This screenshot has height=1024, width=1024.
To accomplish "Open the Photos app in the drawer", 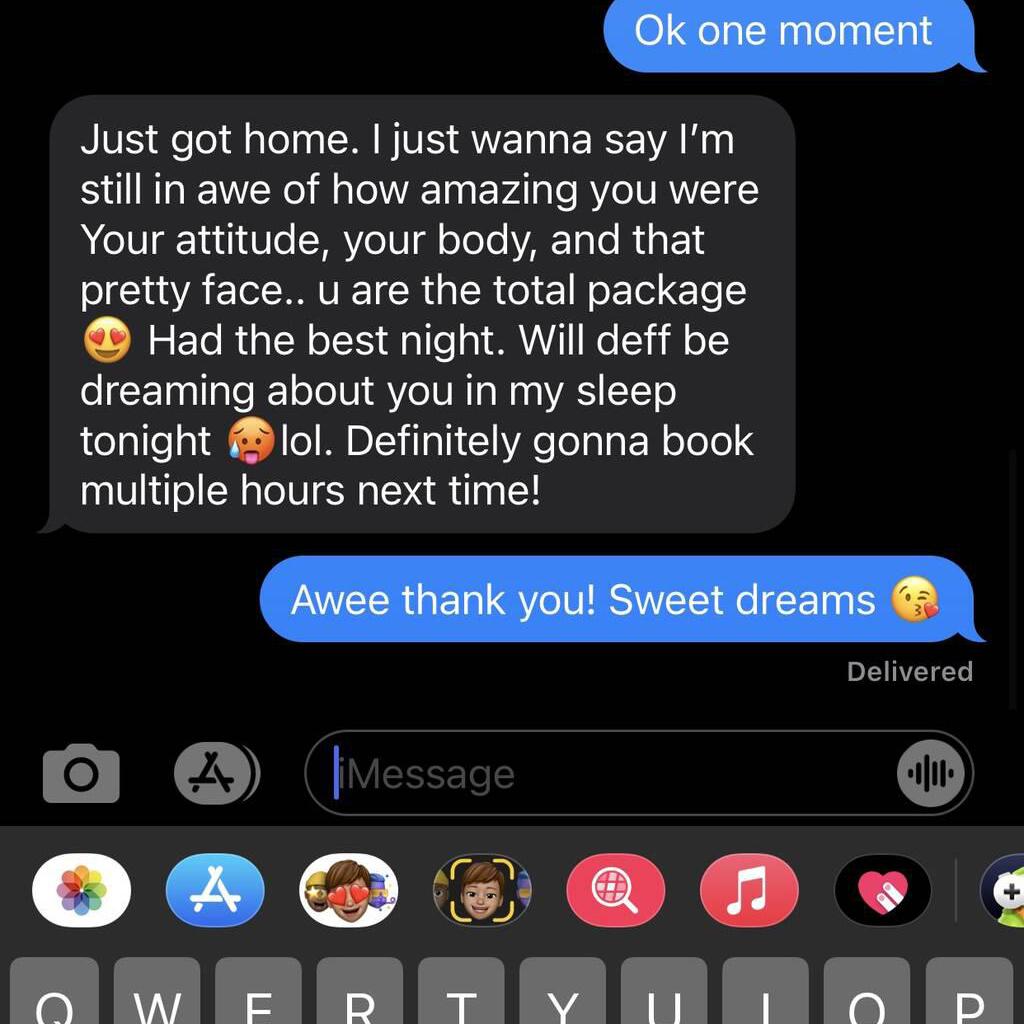I will tap(82, 890).
